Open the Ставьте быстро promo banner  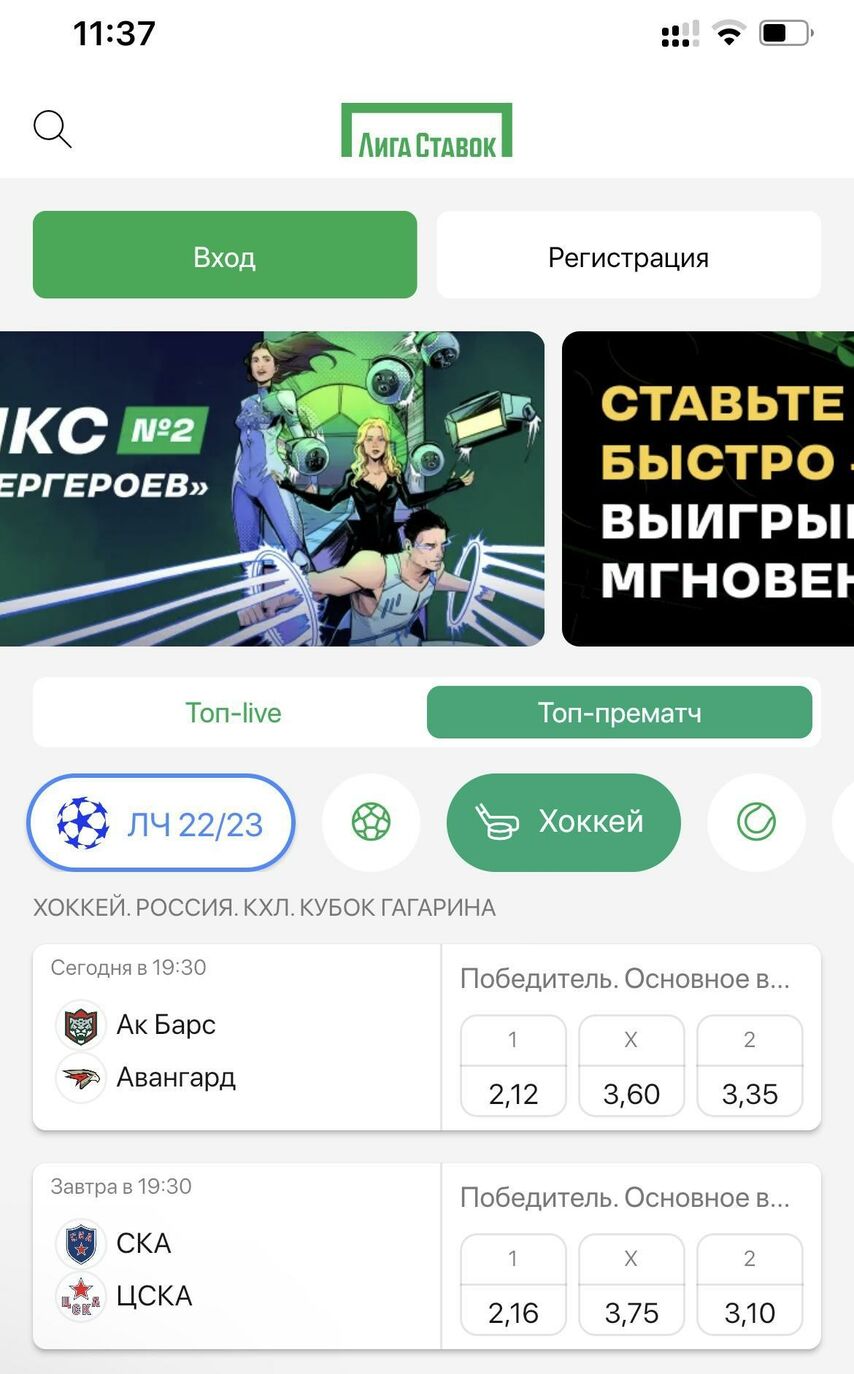tap(708, 488)
